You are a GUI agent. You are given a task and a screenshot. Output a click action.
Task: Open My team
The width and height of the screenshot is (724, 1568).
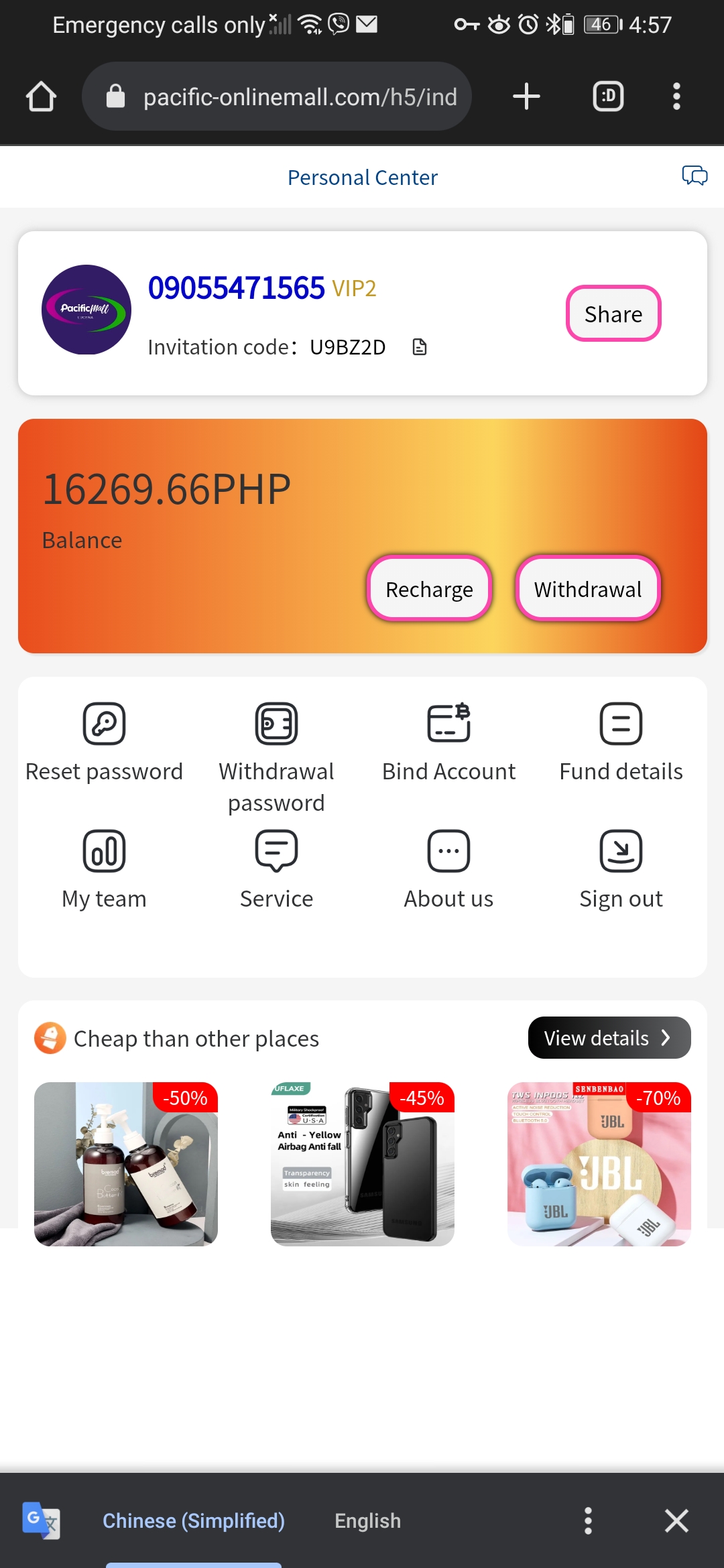[x=104, y=869]
